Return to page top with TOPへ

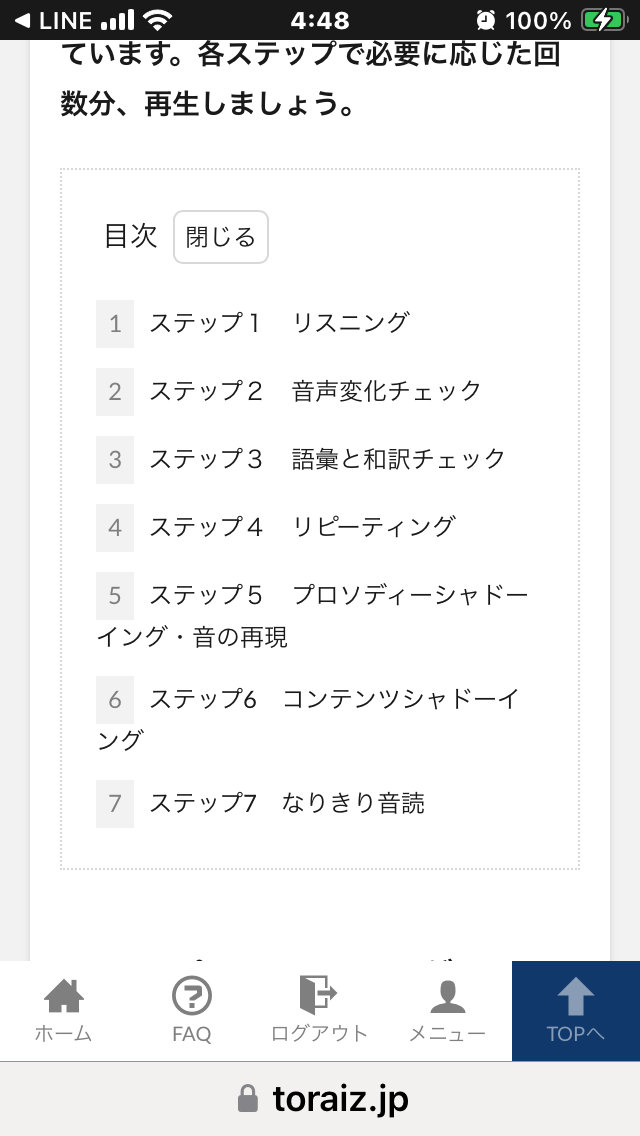click(x=575, y=1011)
